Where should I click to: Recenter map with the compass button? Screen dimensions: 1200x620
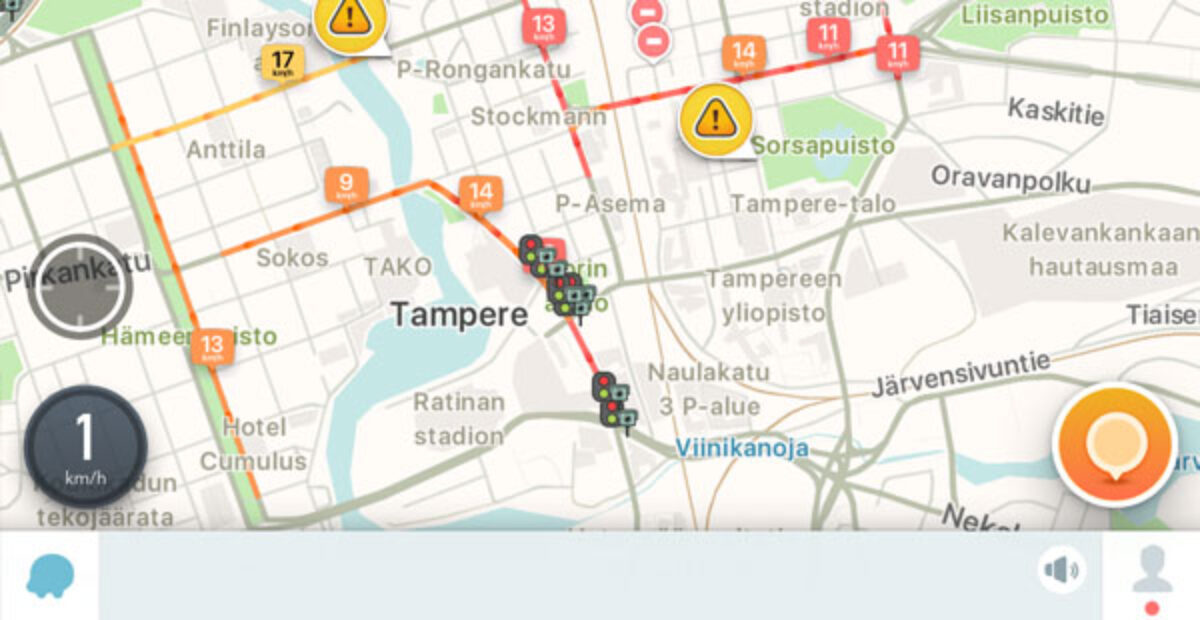(x=80, y=287)
